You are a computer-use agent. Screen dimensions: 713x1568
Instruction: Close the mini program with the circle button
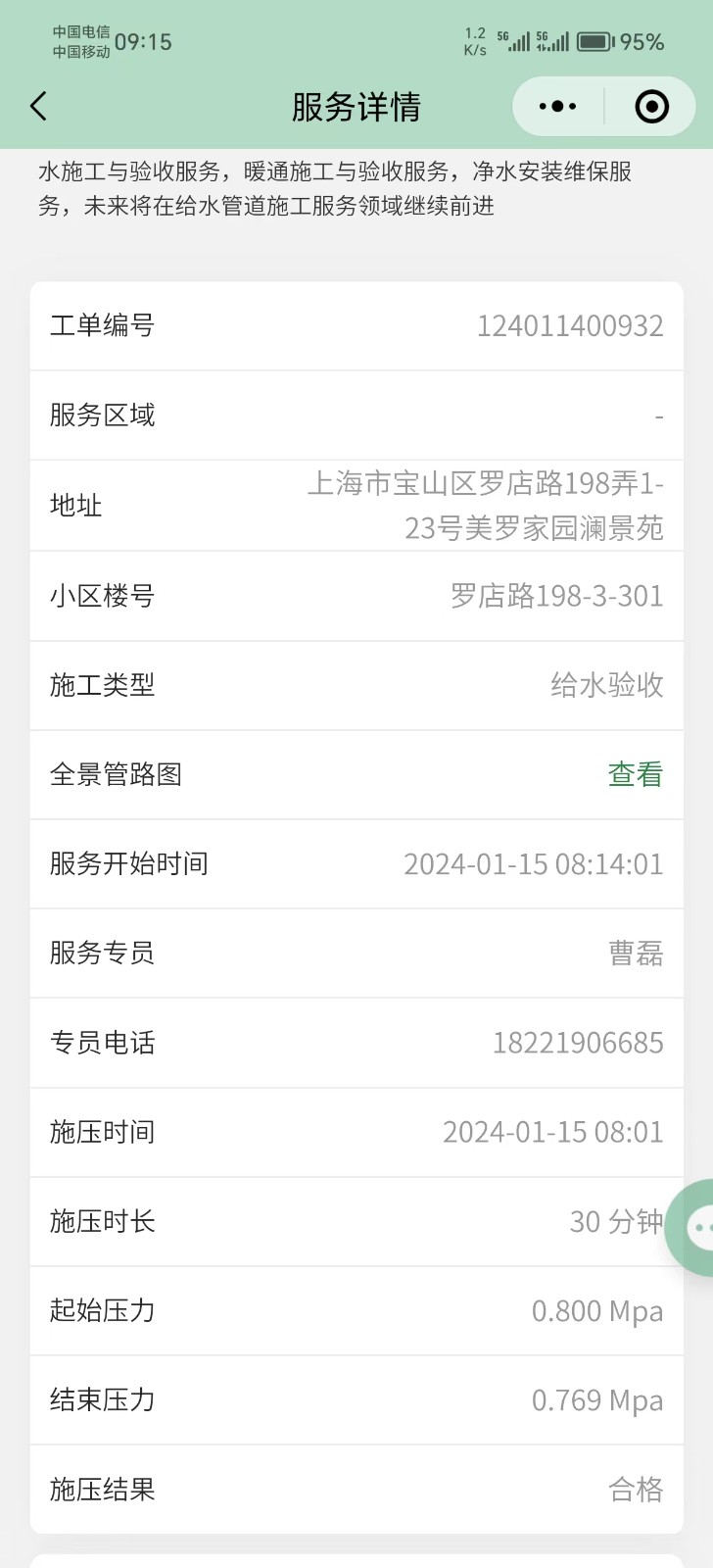[651, 106]
